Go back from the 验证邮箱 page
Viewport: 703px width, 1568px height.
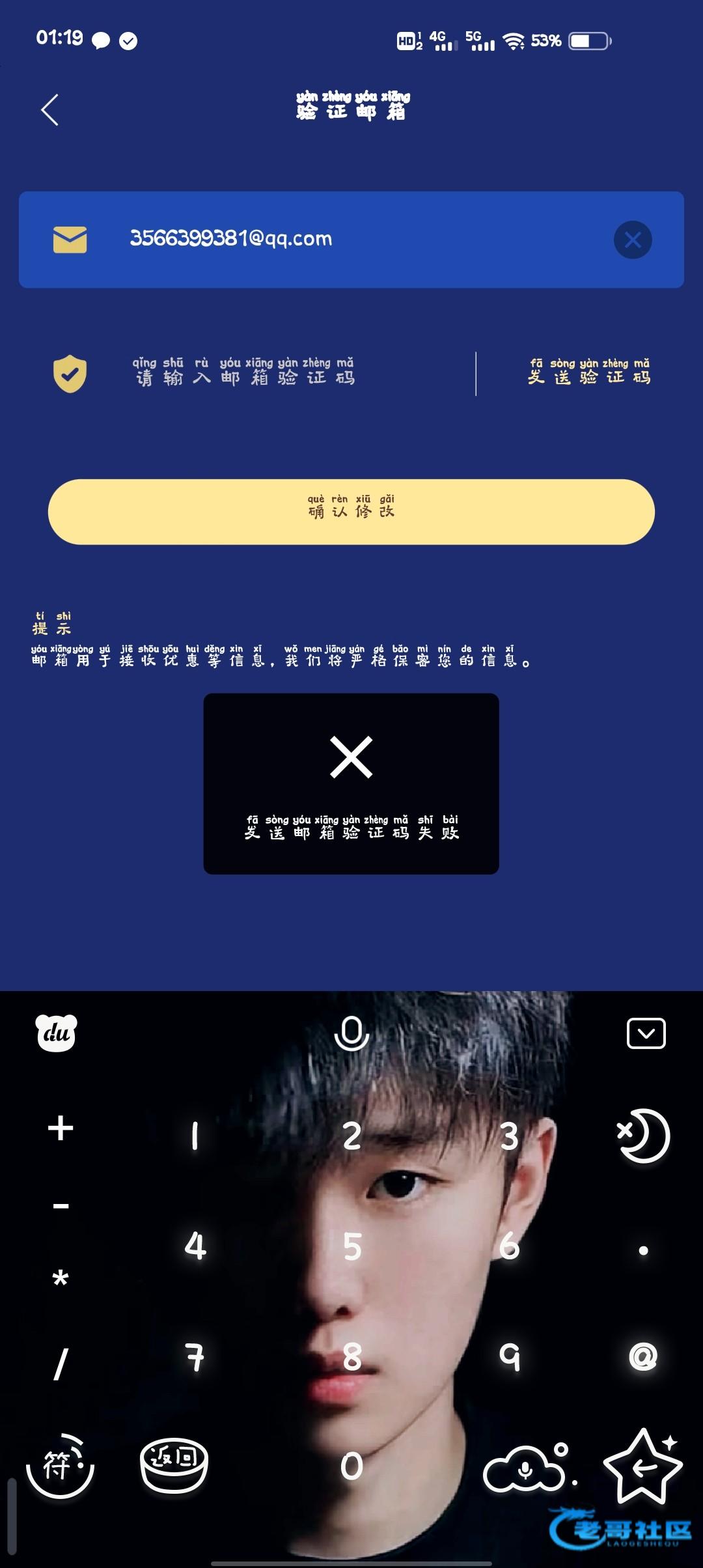pos(50,109)
